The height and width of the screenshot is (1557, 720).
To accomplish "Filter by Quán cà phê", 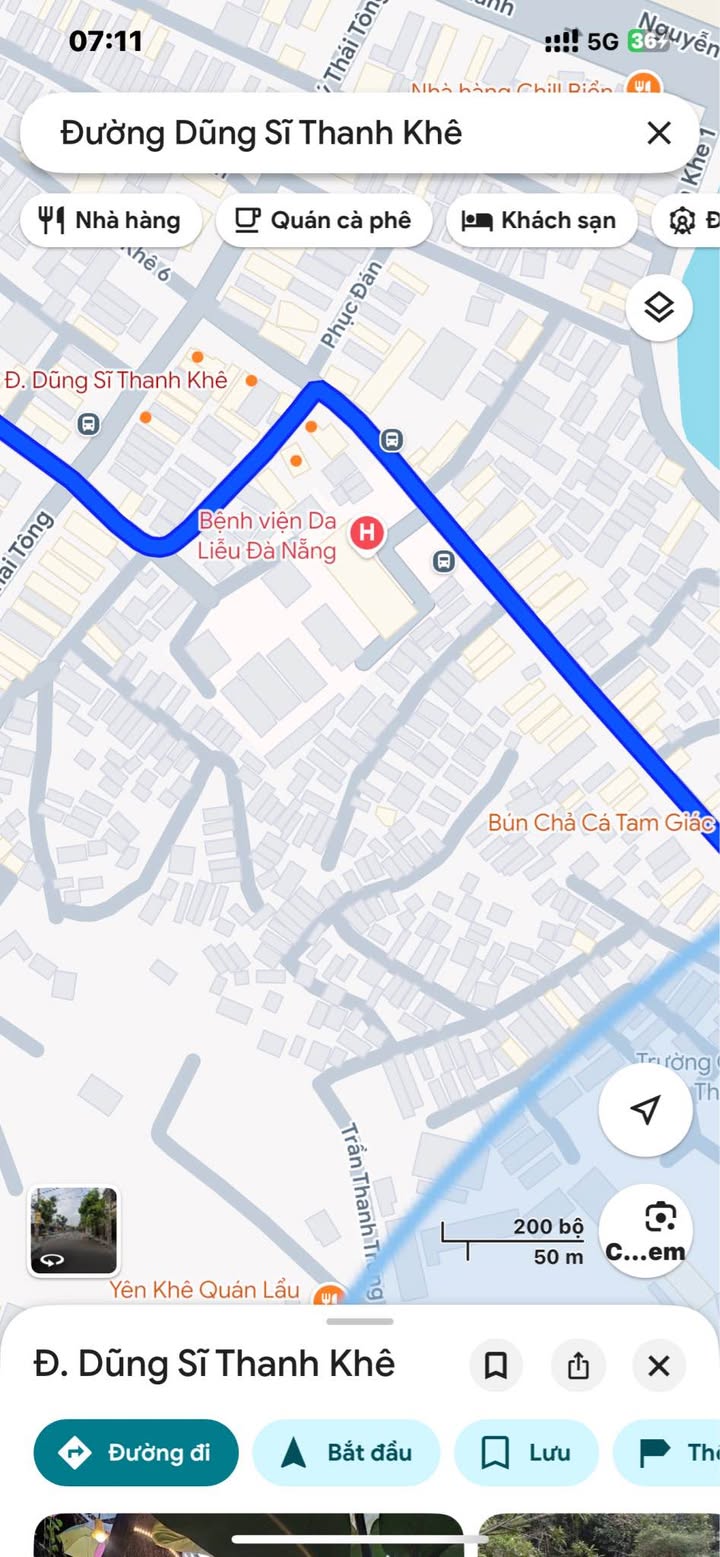I will click(x=324, y=221).
